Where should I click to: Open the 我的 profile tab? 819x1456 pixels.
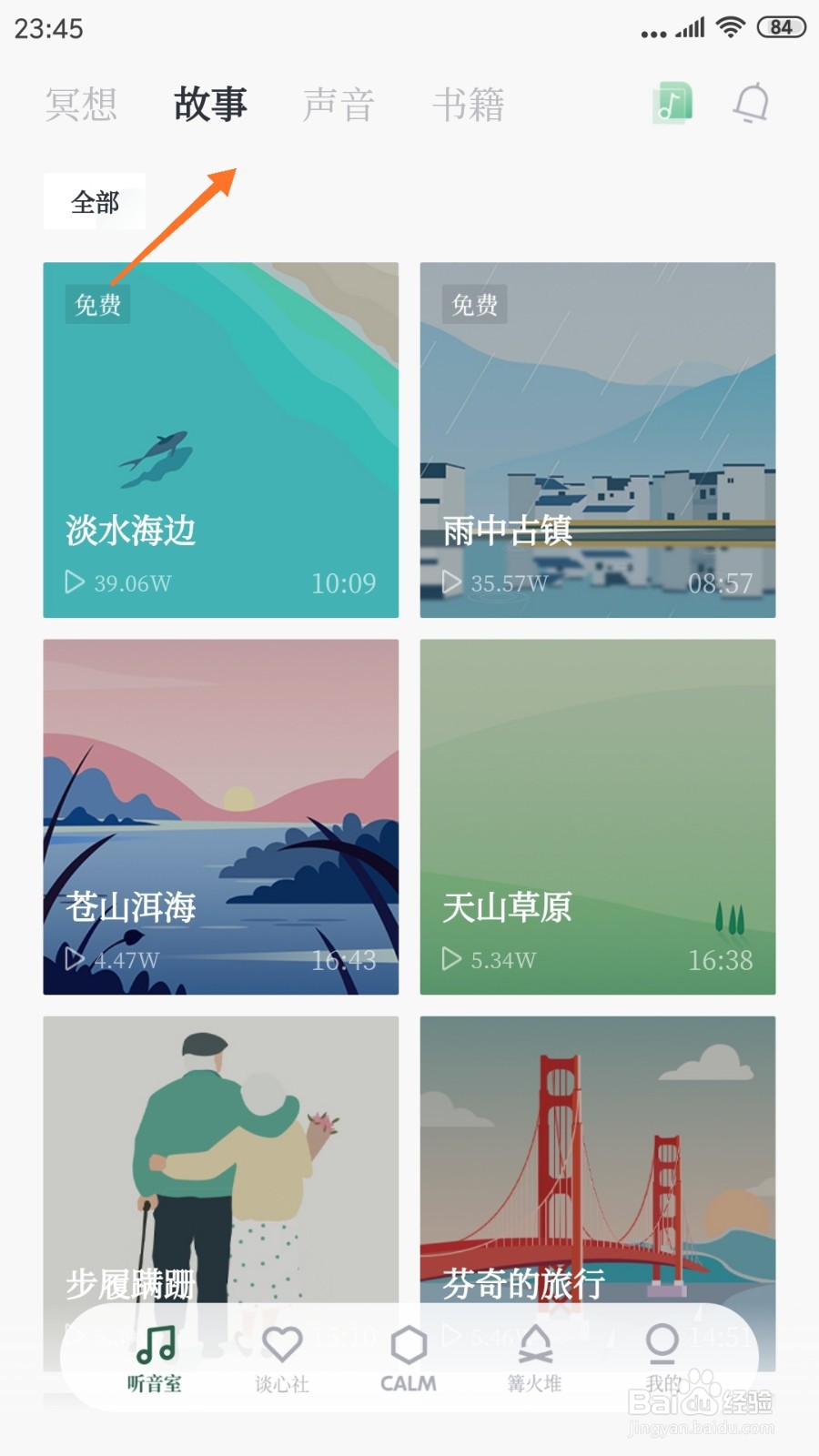(x=662, y=1358)
